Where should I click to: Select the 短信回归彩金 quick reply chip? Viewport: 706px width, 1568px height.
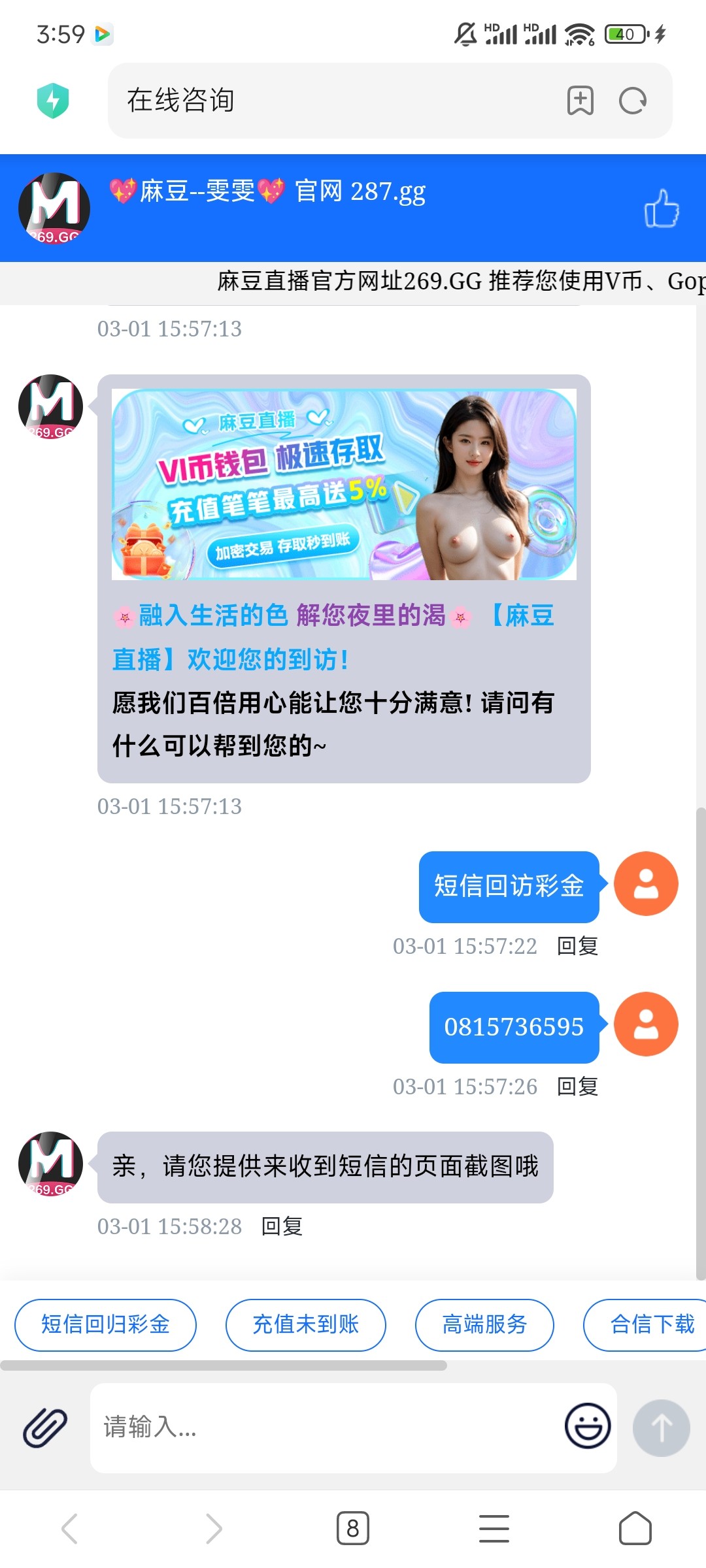coord(105,1324)
